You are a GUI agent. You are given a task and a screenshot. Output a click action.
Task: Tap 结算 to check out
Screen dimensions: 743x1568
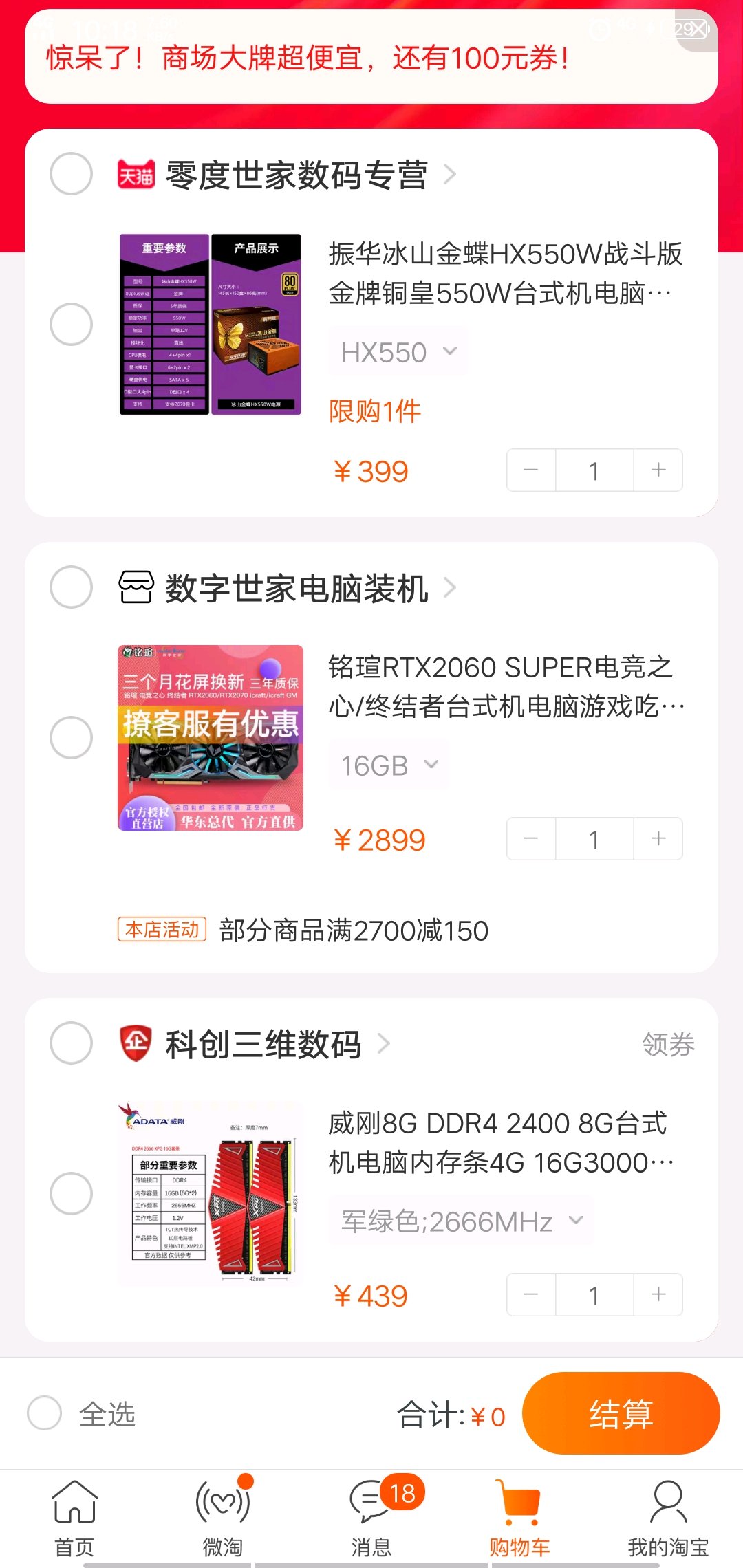click(x=621, y=1414)
